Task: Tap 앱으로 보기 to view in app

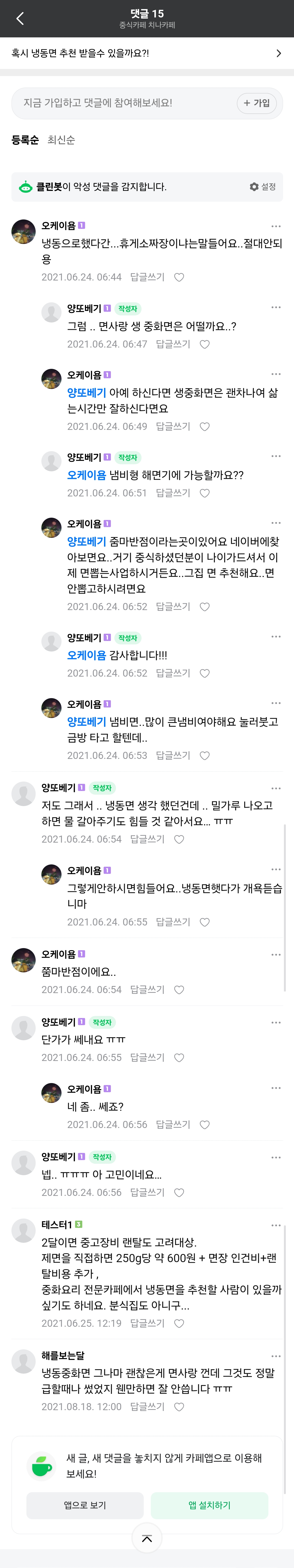Action: coord(85,1505)
